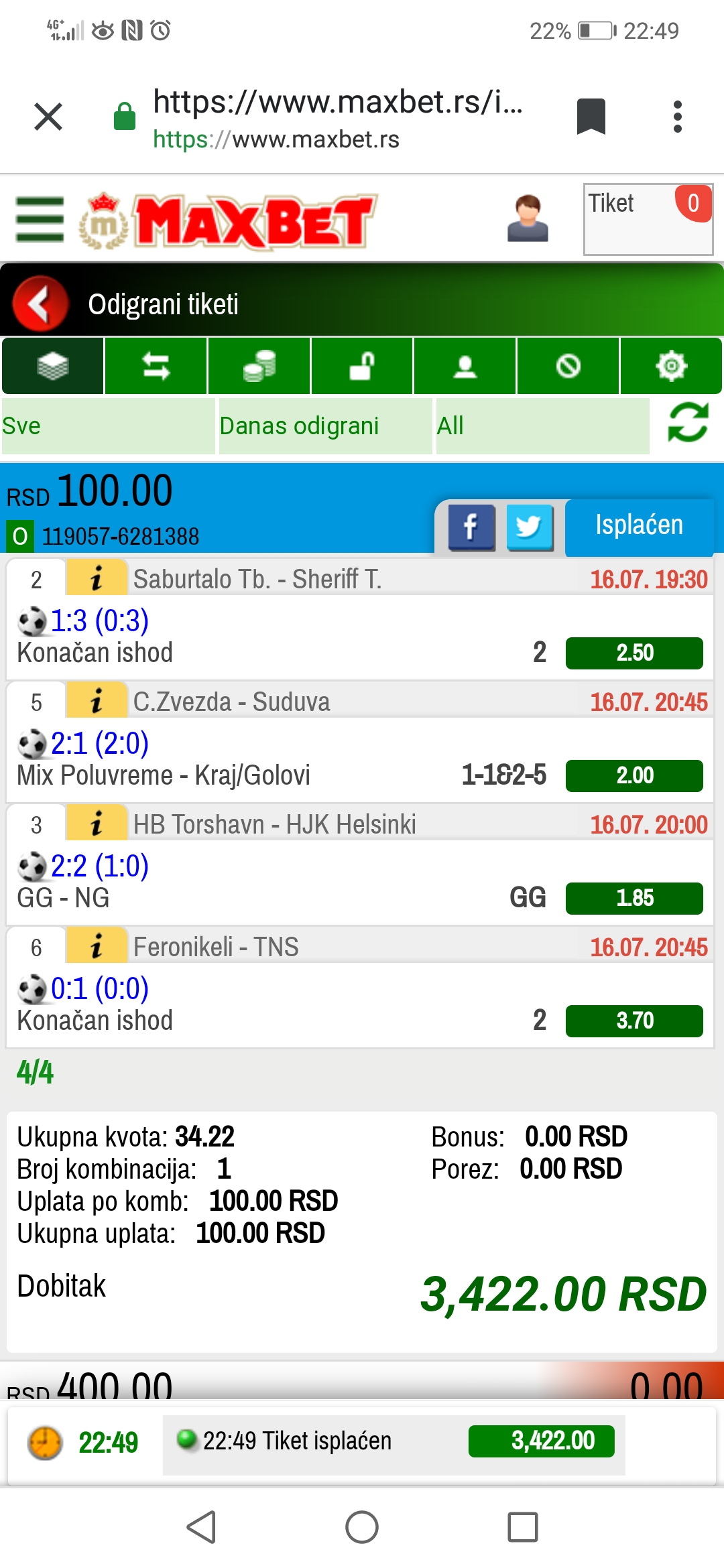This screenshot has height=1568, width=724.
Task: Open the Tiket betting slip
Action: (x=648, y=219)
